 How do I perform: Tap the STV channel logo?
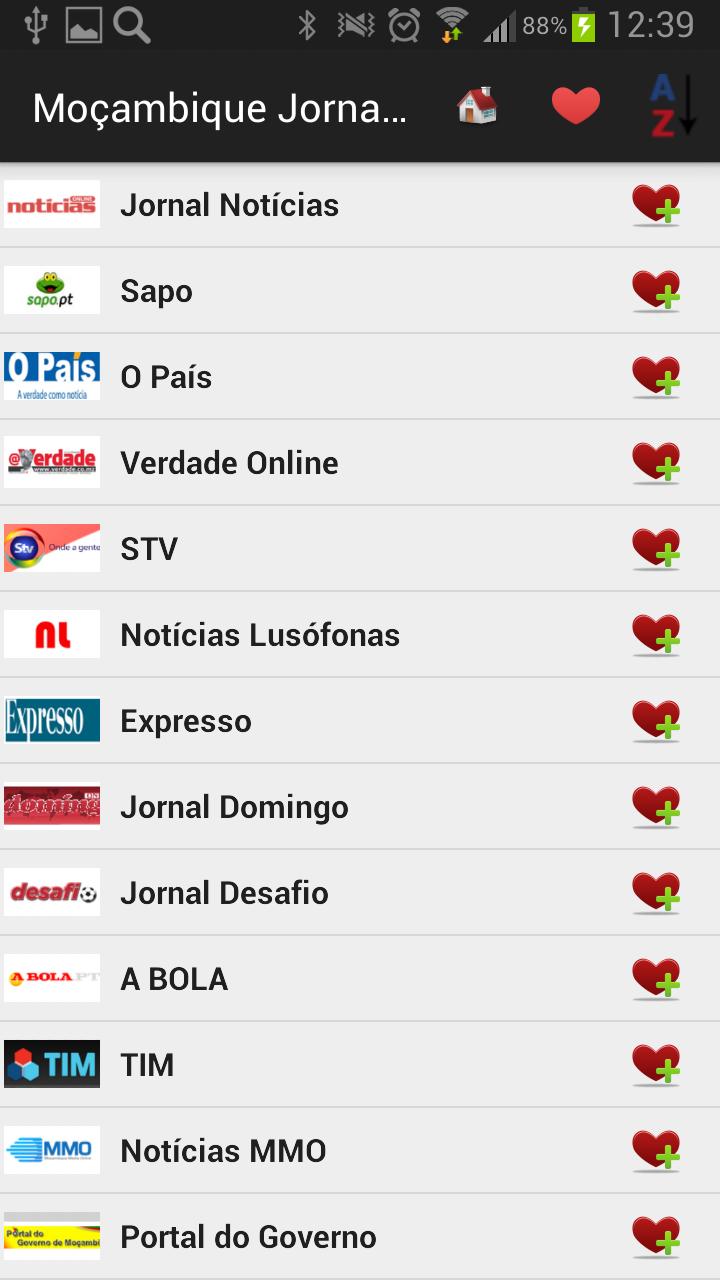(x=52, y=548)
